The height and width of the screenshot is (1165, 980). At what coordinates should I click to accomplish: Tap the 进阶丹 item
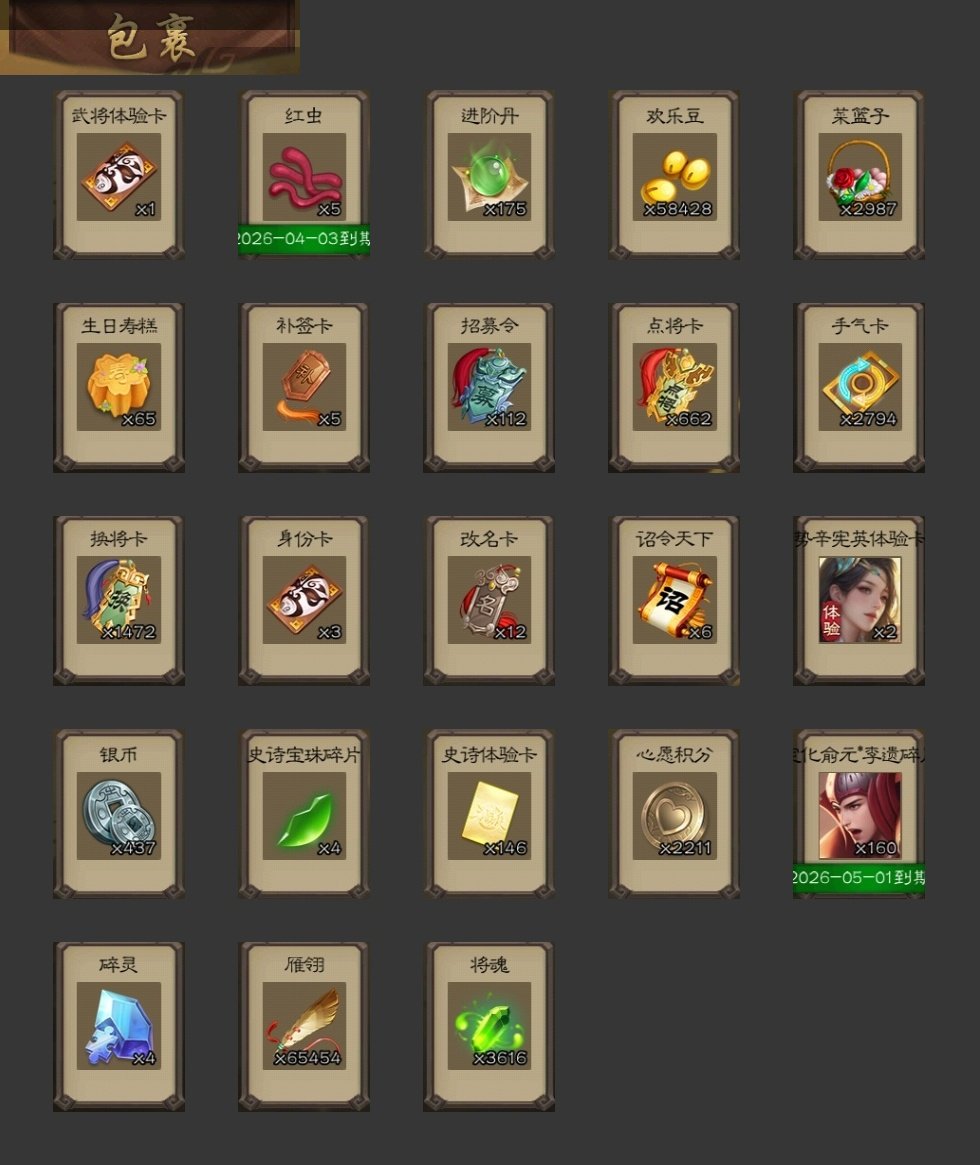click(489, 177)
